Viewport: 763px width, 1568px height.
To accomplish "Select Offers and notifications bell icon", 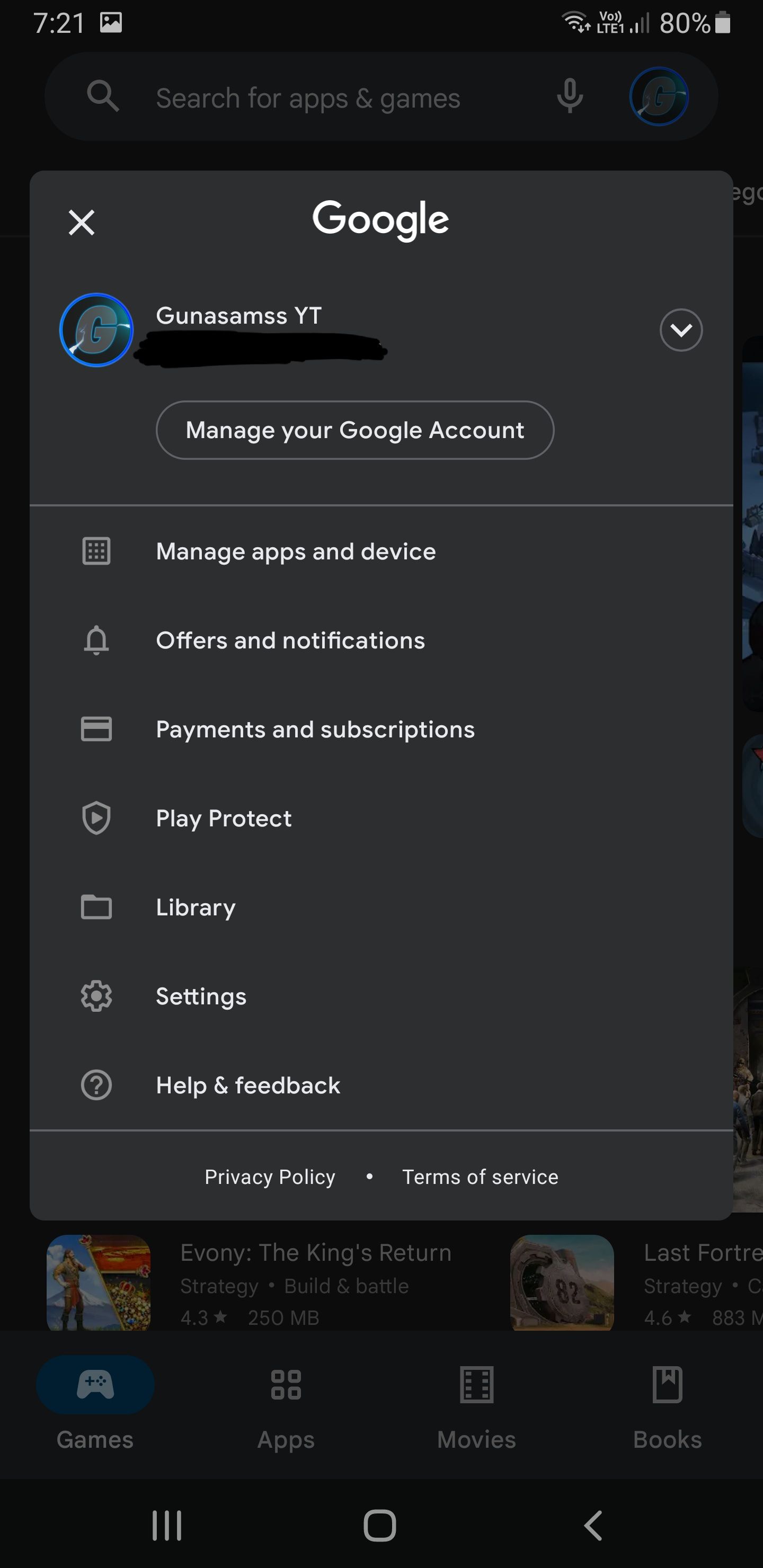I will pyautogui.click(x=96, y=640).
